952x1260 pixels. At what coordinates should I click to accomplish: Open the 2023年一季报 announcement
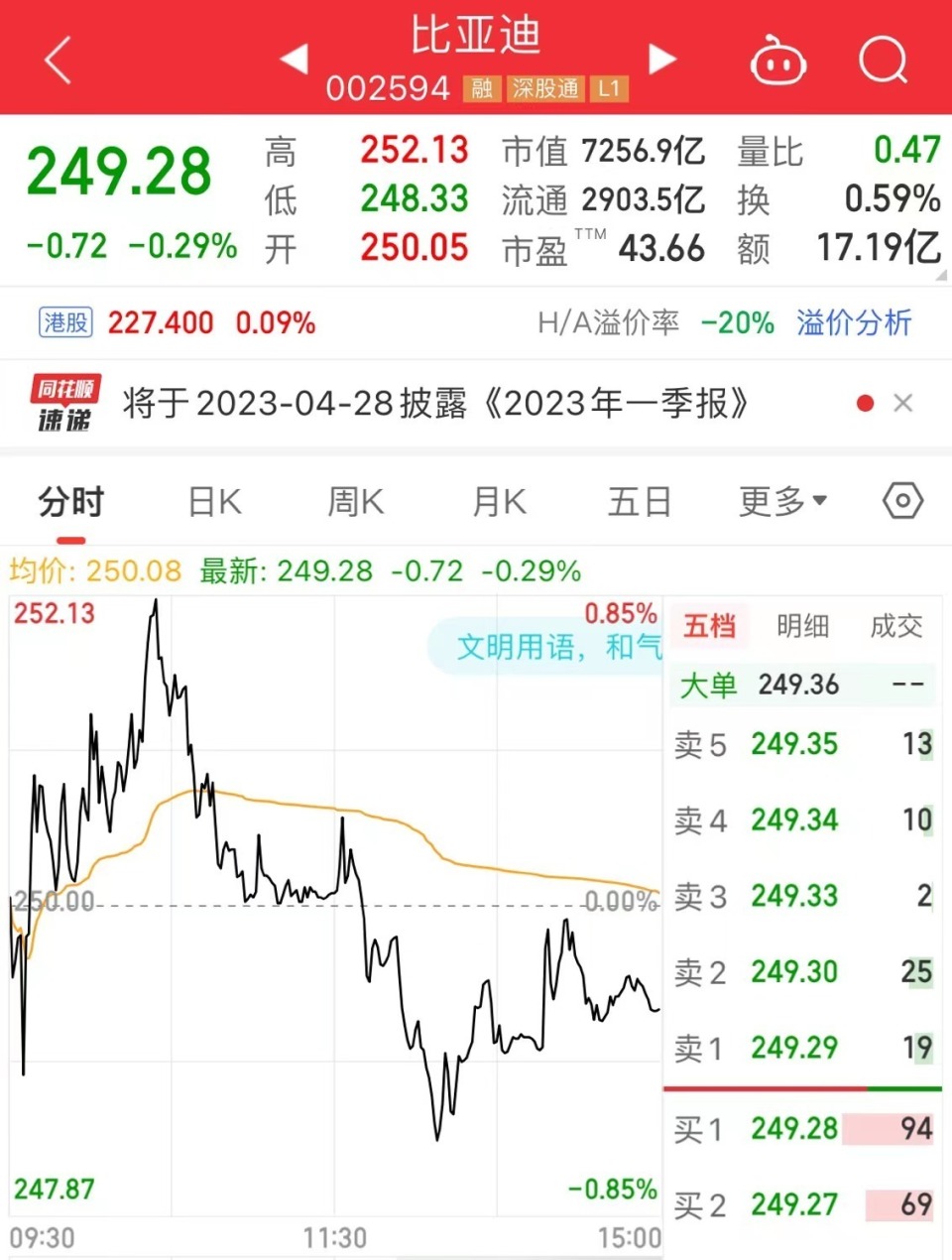436,403
